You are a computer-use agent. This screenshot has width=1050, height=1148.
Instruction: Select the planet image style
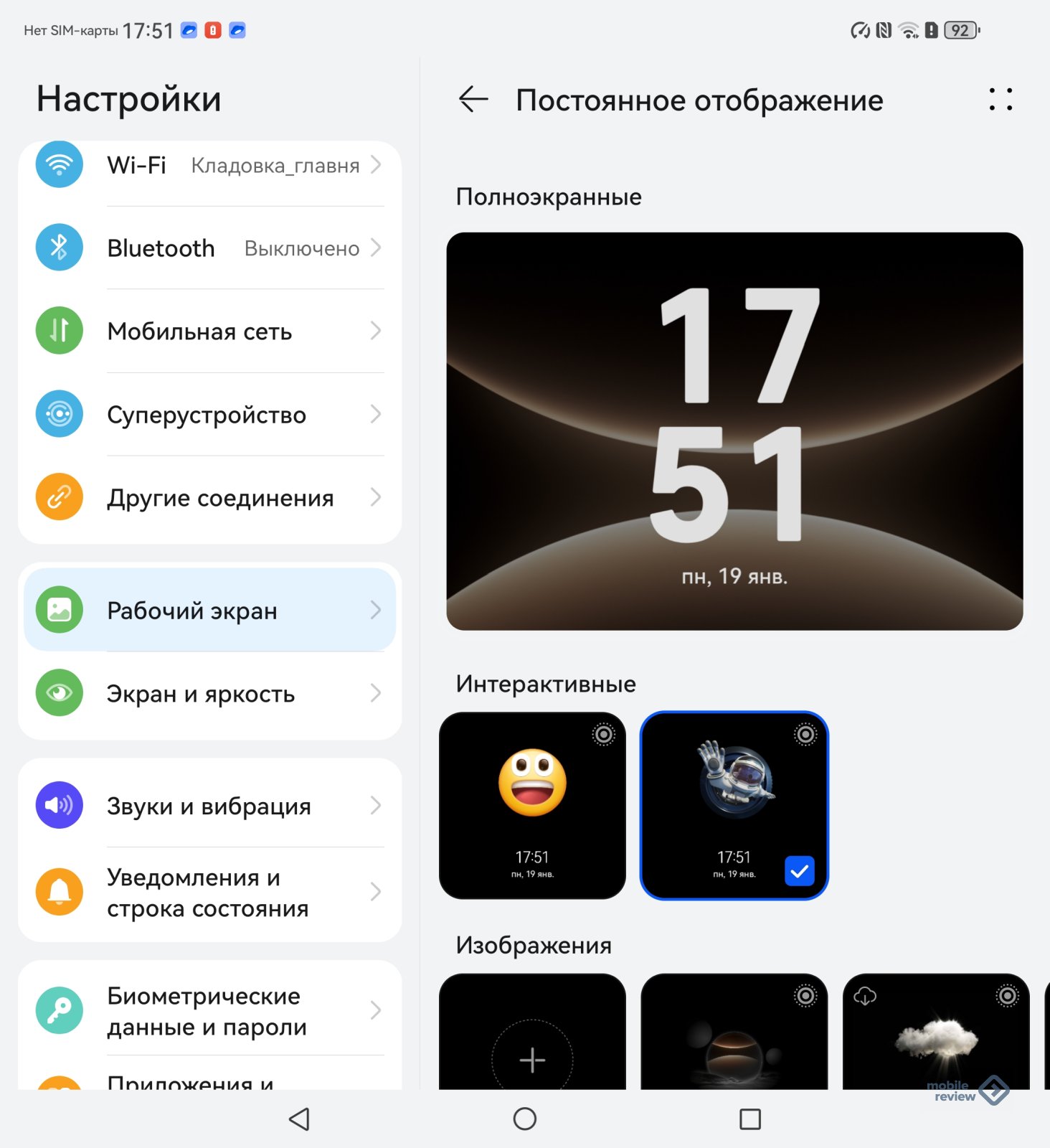[x=734, y=1040]
